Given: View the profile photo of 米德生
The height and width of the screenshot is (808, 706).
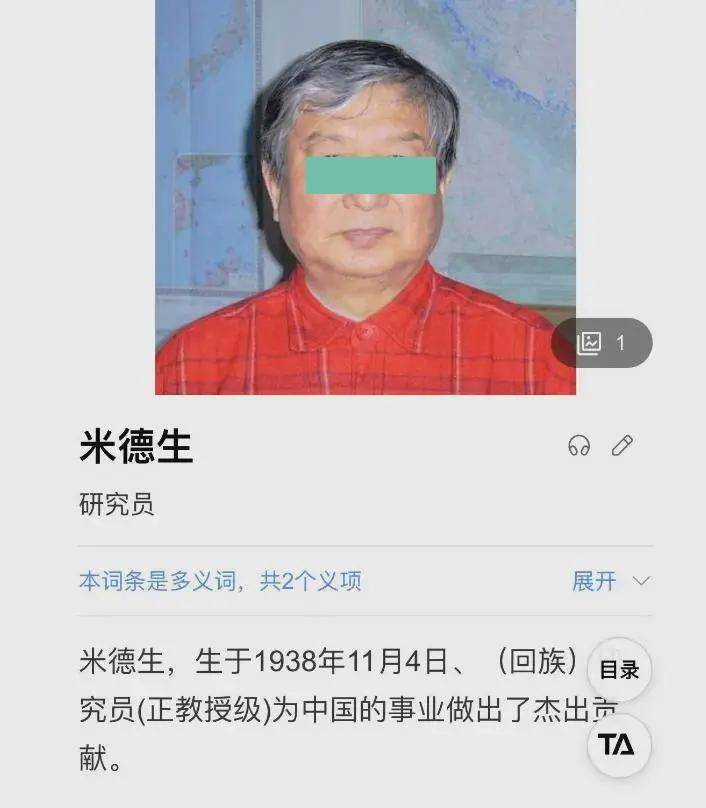Looking at the screenshot, I should pyautogui.click(x=365, y=200).
